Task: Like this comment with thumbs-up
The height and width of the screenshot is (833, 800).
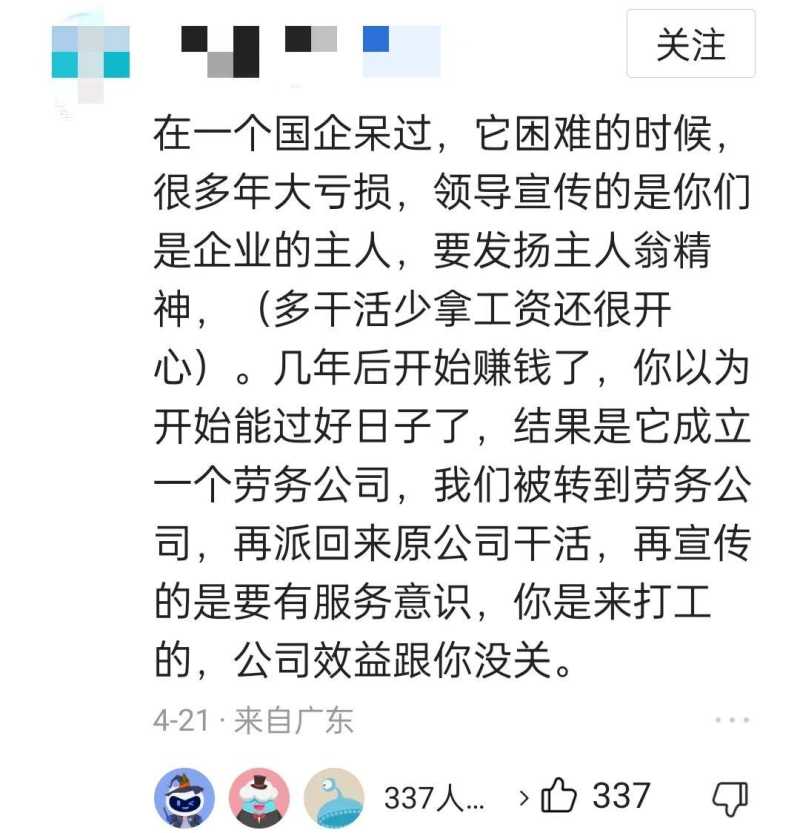Action: [559, 796]
